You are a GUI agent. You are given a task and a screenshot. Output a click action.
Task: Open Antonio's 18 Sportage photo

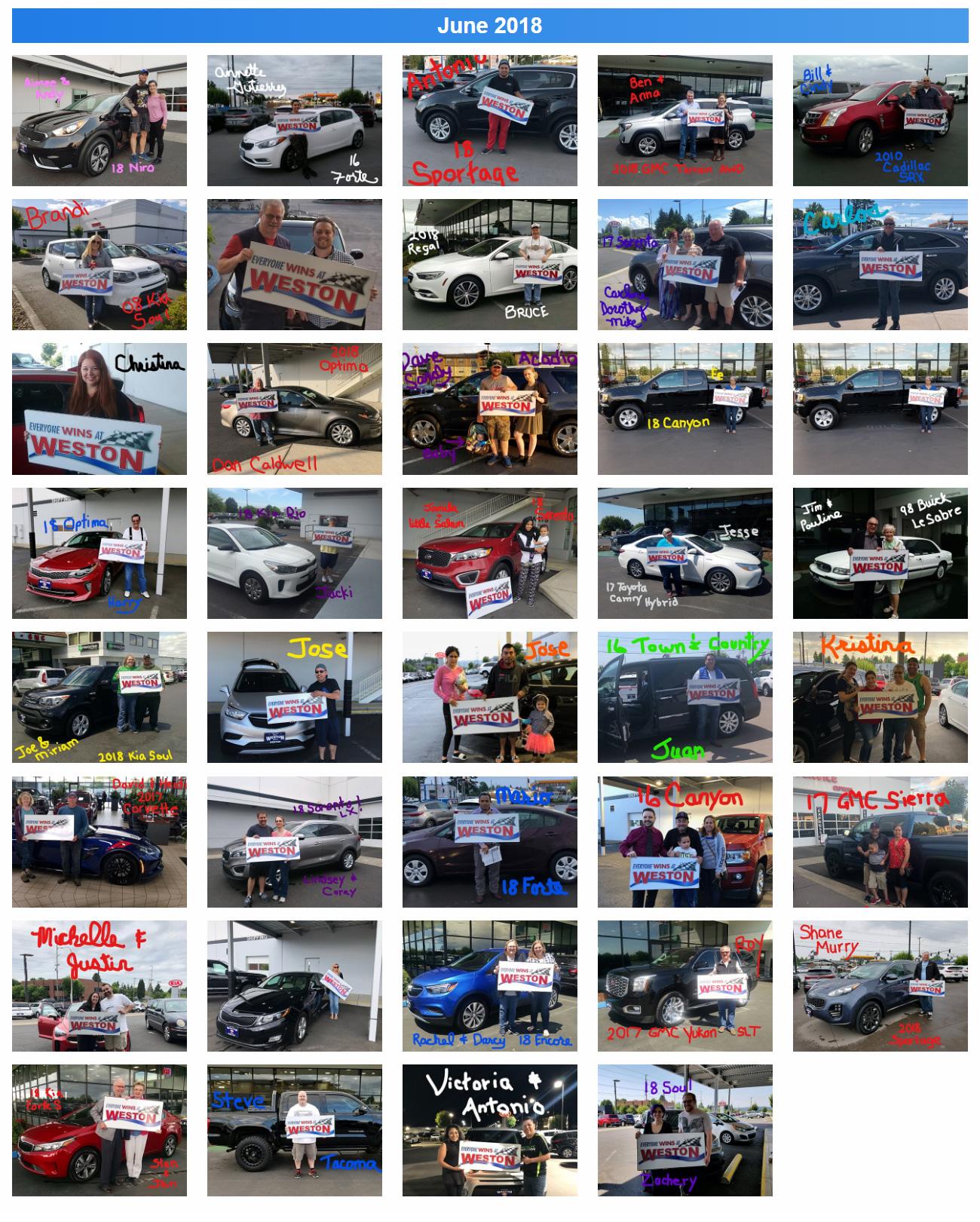coord(489,121)
